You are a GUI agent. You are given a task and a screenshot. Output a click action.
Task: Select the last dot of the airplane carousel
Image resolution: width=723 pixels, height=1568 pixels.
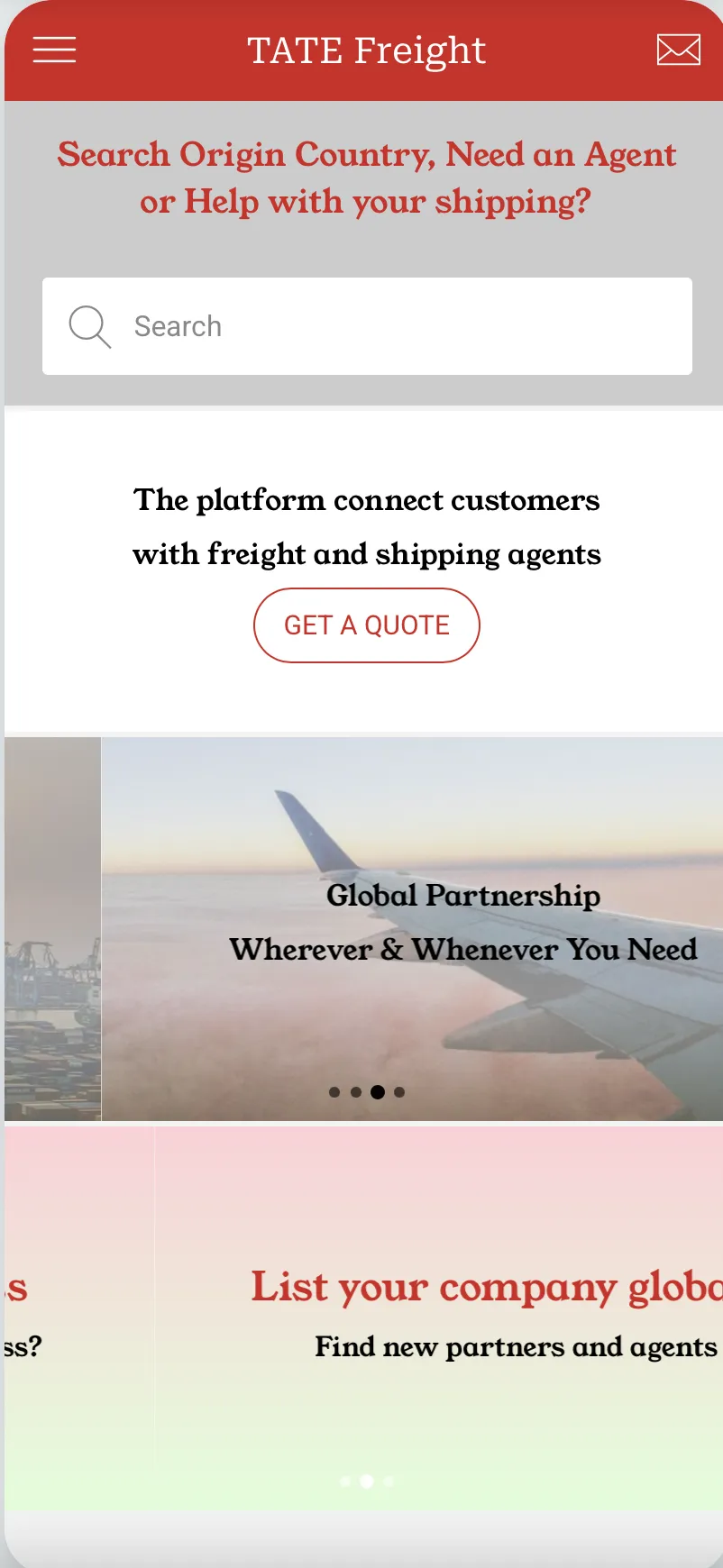(x=399, y=1092)
